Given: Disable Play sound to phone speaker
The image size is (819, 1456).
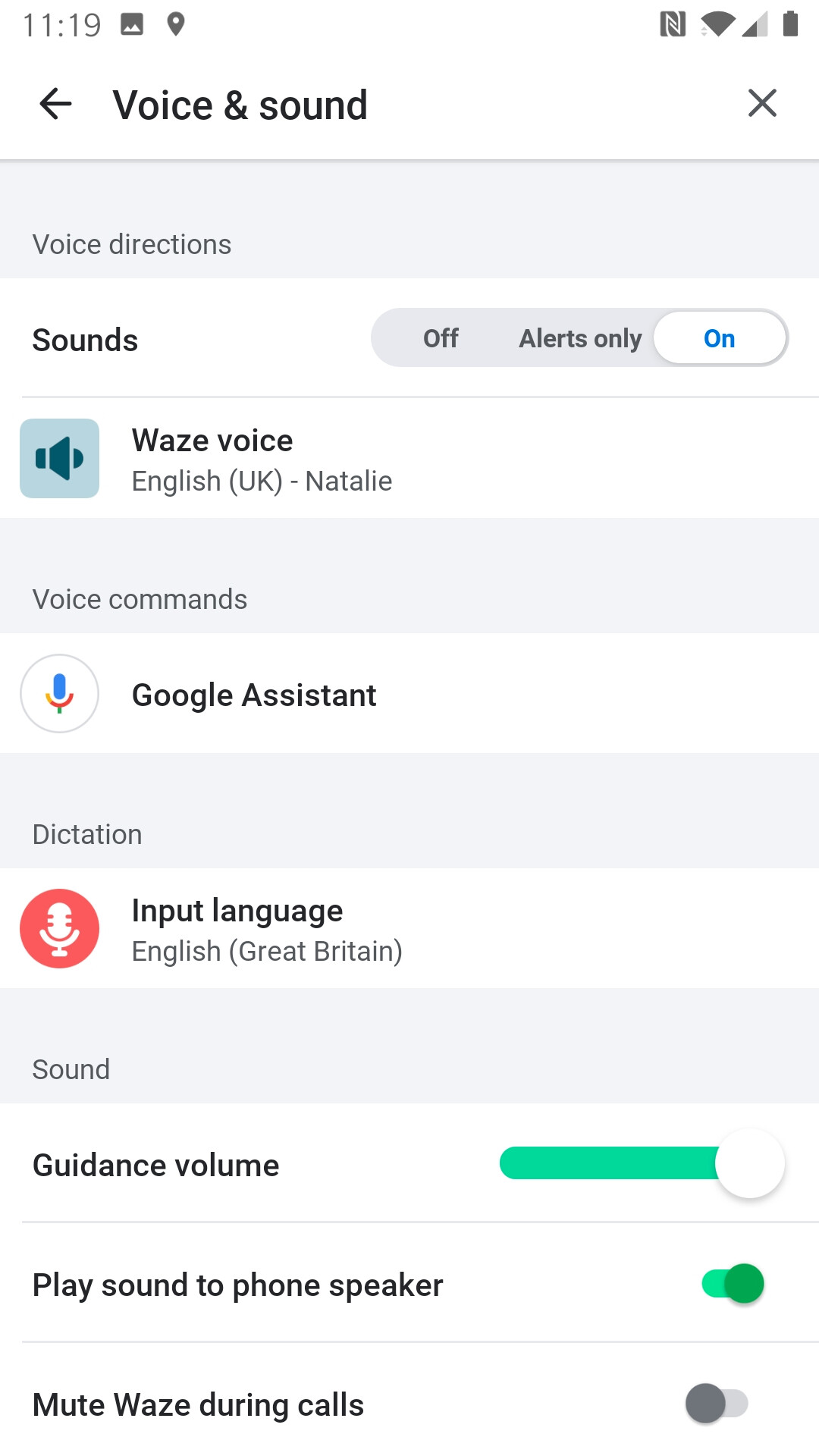Looking at the screenshot, I should 733,1284.
